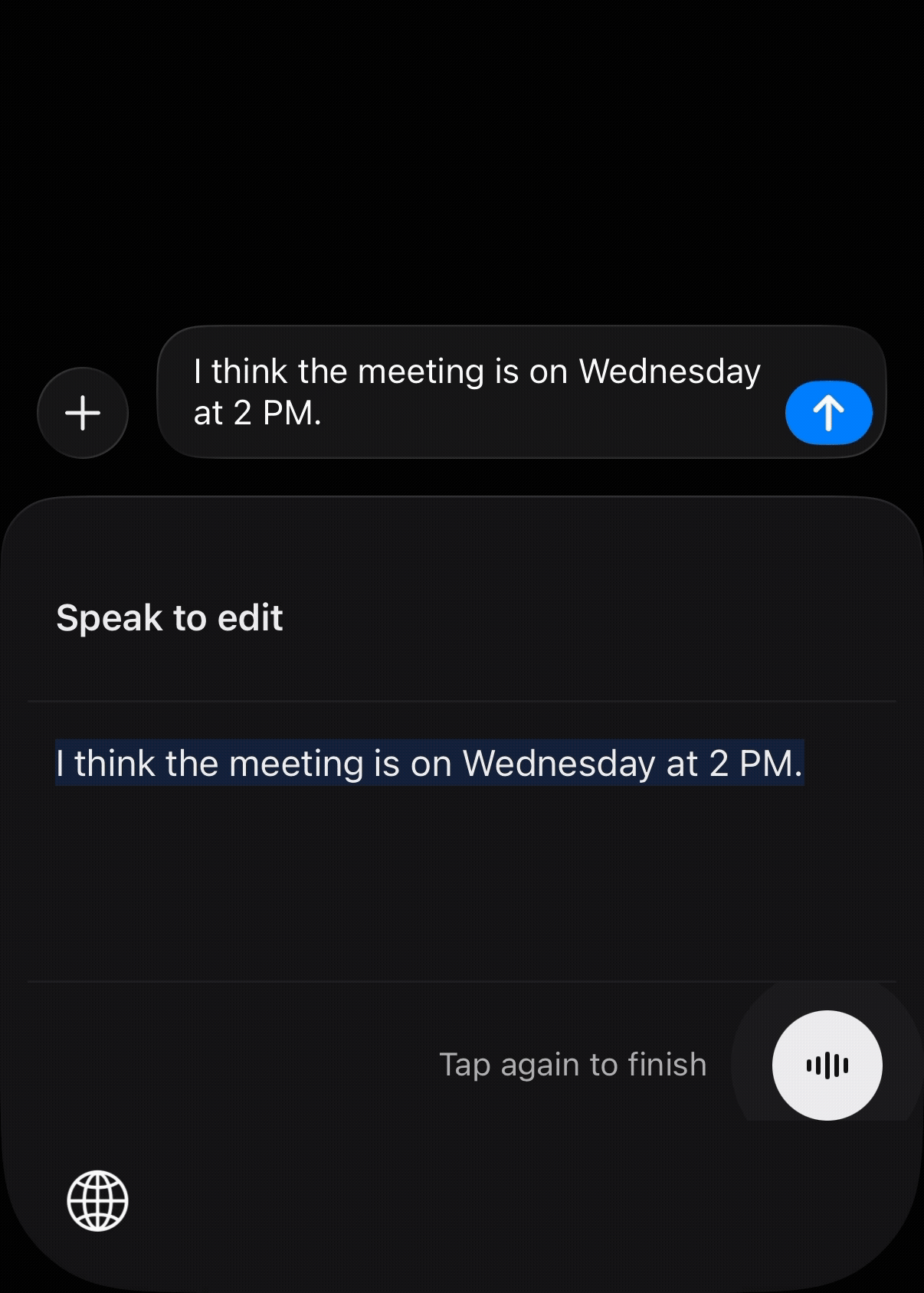This screenshot has width=924, height=1293.
Task: Finish dictation with the waveform button
Action: click(827, 1065)
